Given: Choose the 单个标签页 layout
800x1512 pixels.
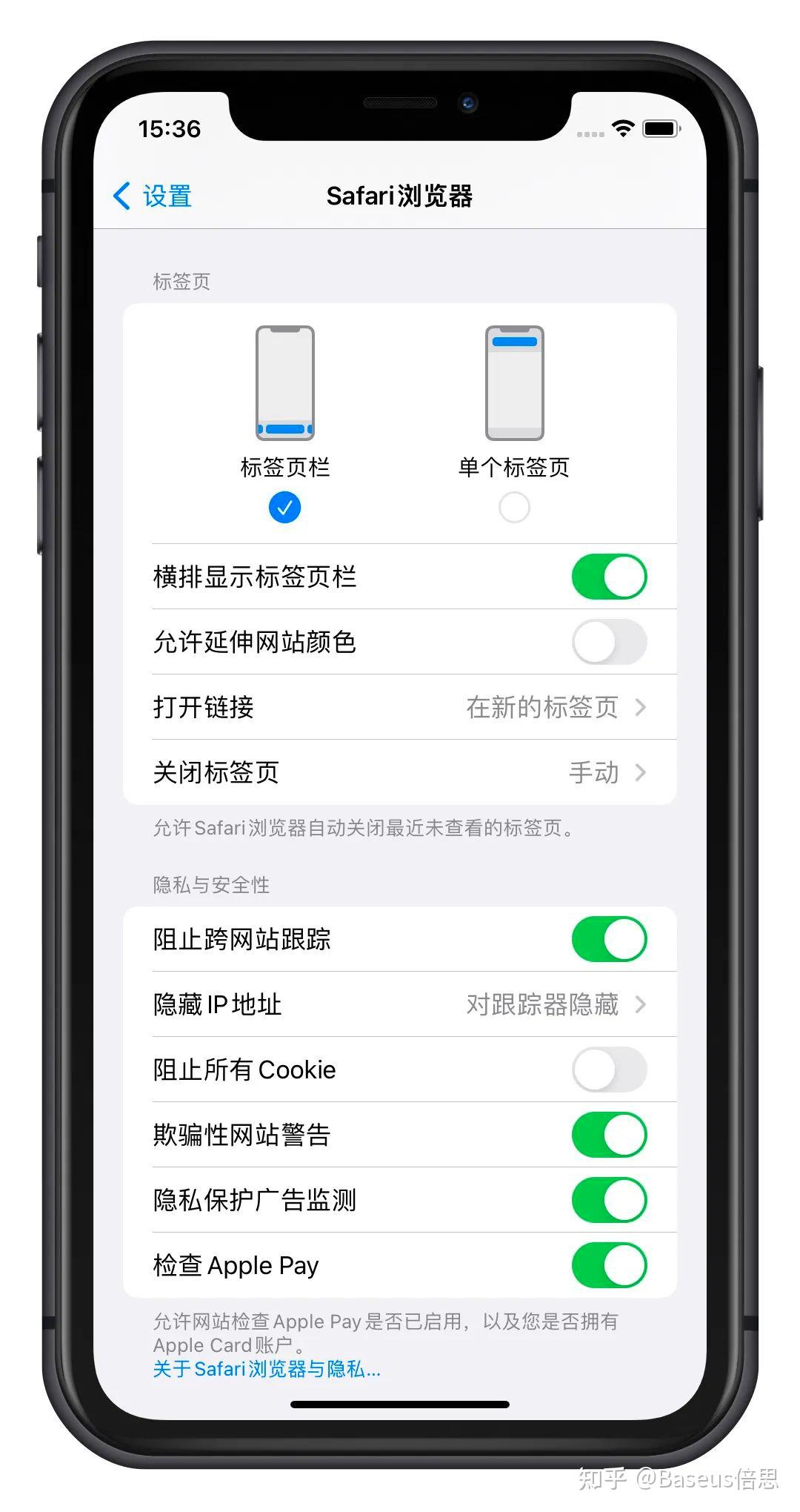Looking at the screenshot, I should (x=514, y=507).
